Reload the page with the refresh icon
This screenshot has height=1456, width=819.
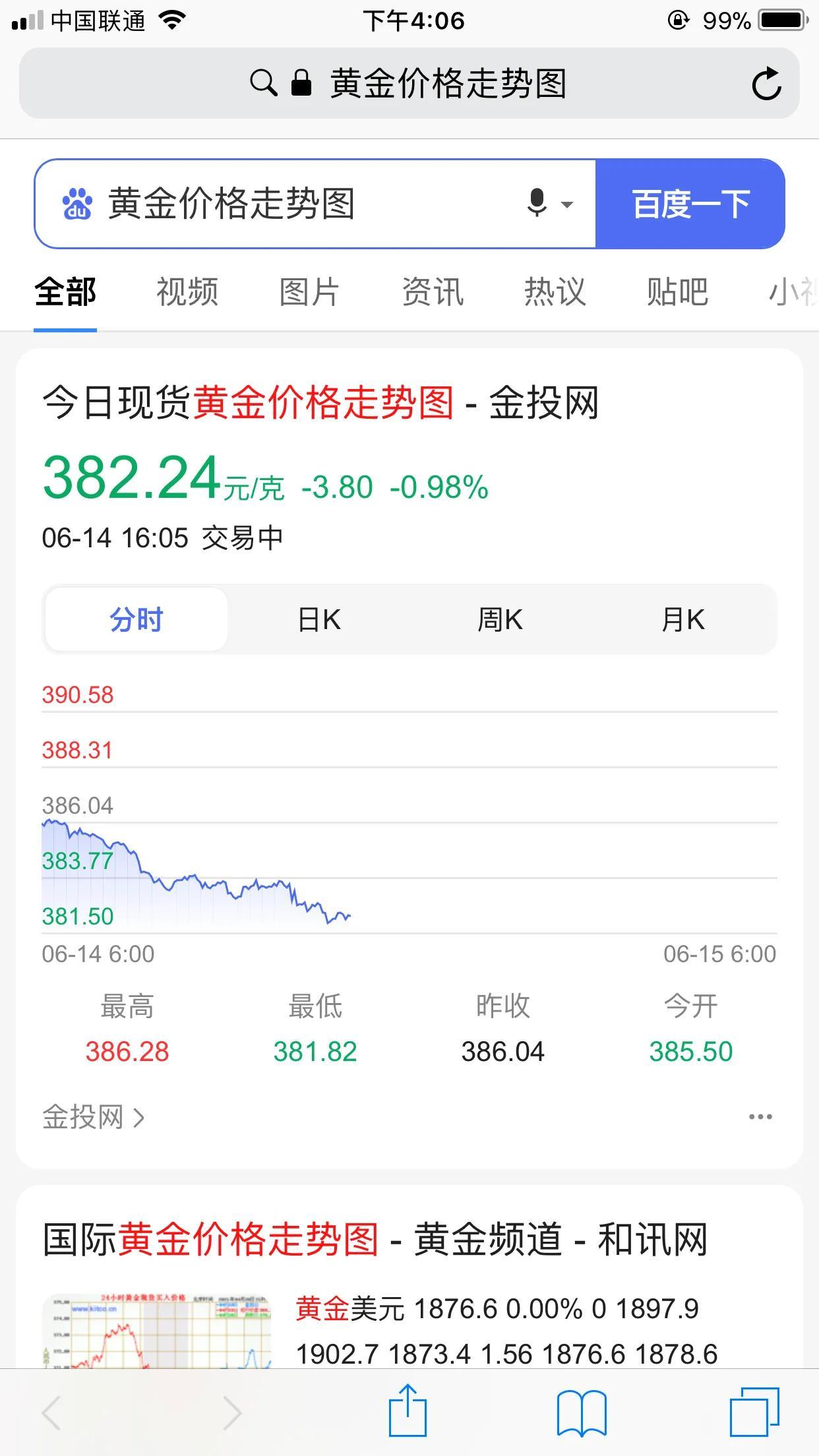pos(766,84)
